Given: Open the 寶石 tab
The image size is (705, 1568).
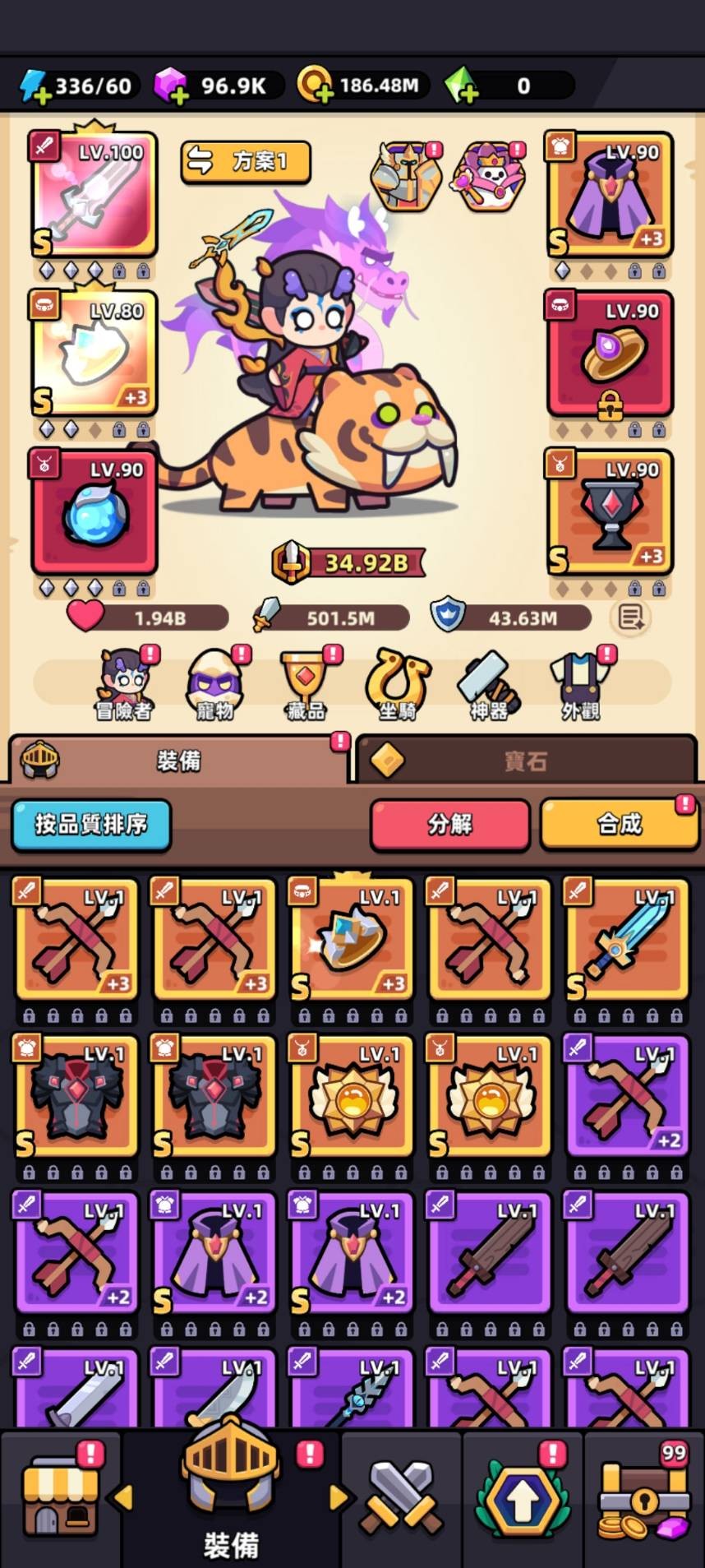Looking at the screenshot, I should pyautogui.click(x=526, y=761).
